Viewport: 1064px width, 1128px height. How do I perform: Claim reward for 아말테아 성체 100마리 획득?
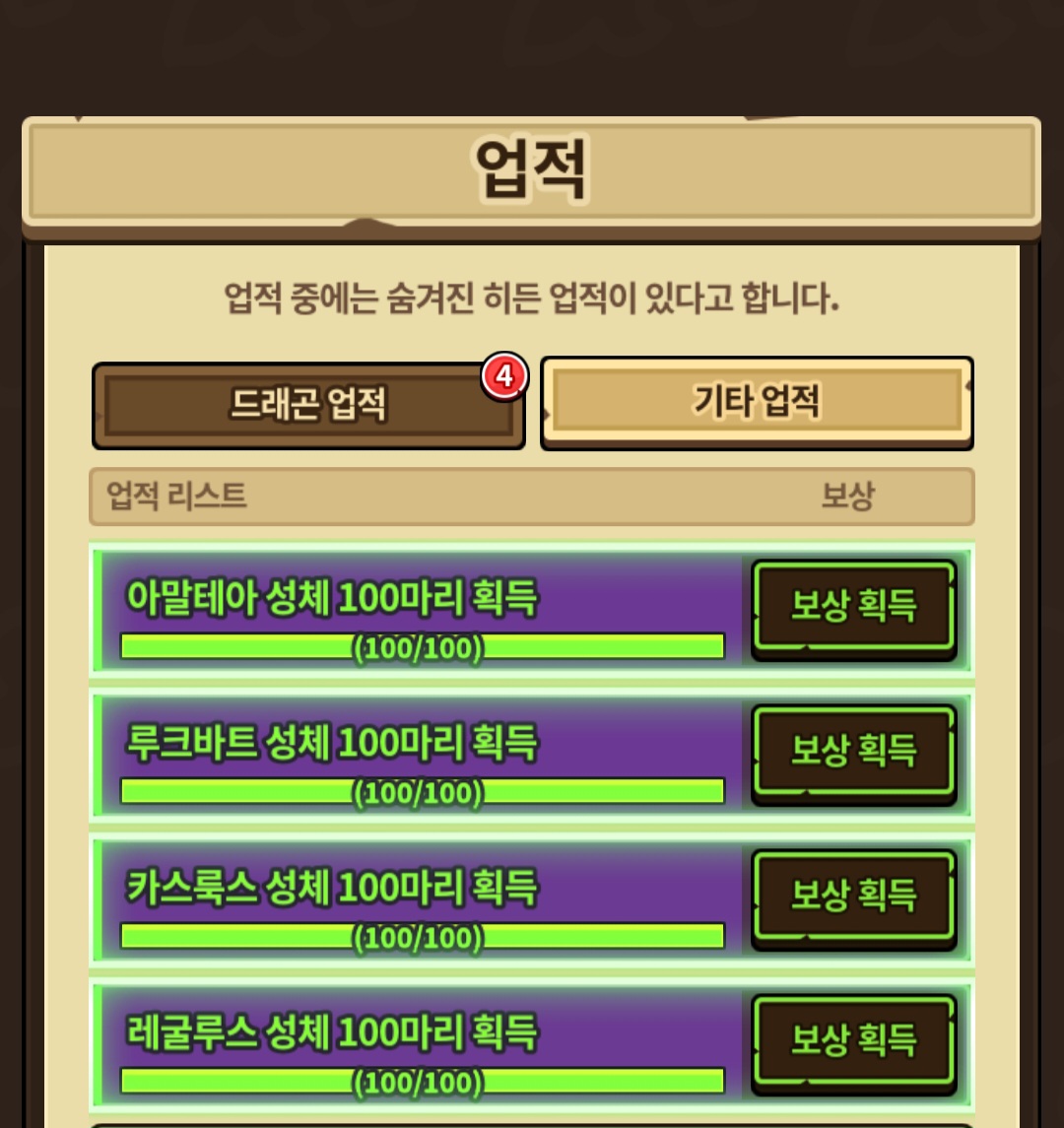pos(854,610)
